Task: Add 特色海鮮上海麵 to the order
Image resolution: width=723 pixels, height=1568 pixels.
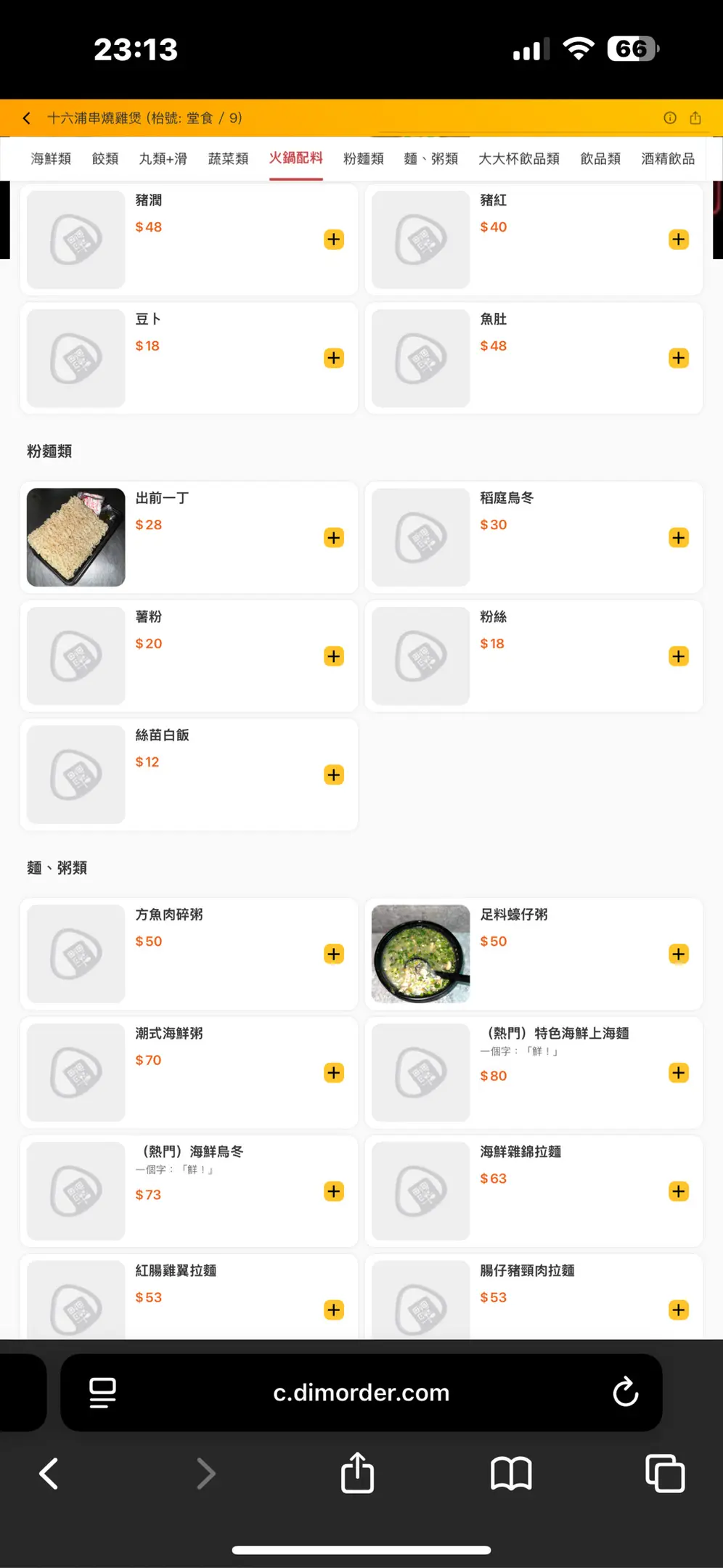Action: pyautogui.click(x=679, y=1072)
